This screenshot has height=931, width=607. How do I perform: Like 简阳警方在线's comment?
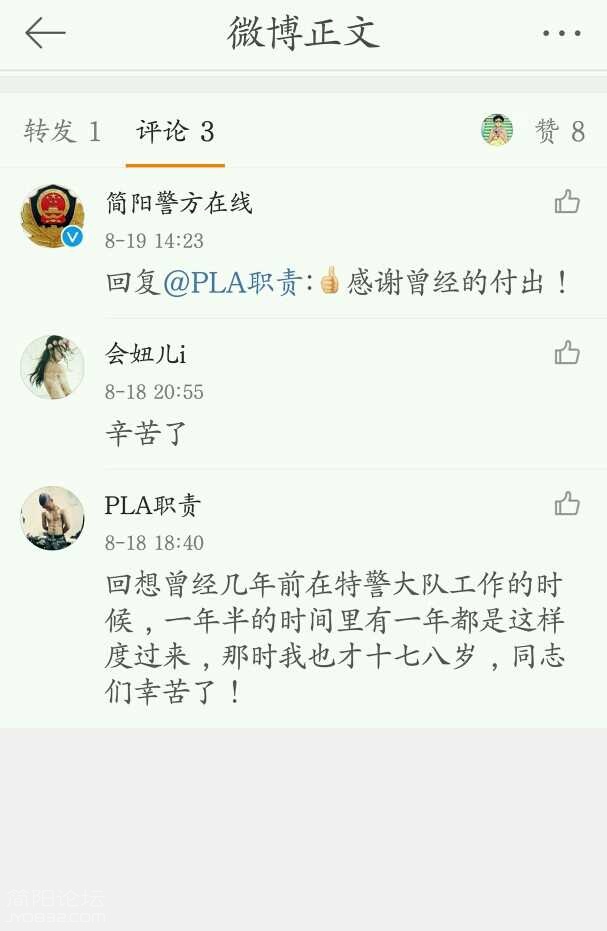tap(567, 202)
